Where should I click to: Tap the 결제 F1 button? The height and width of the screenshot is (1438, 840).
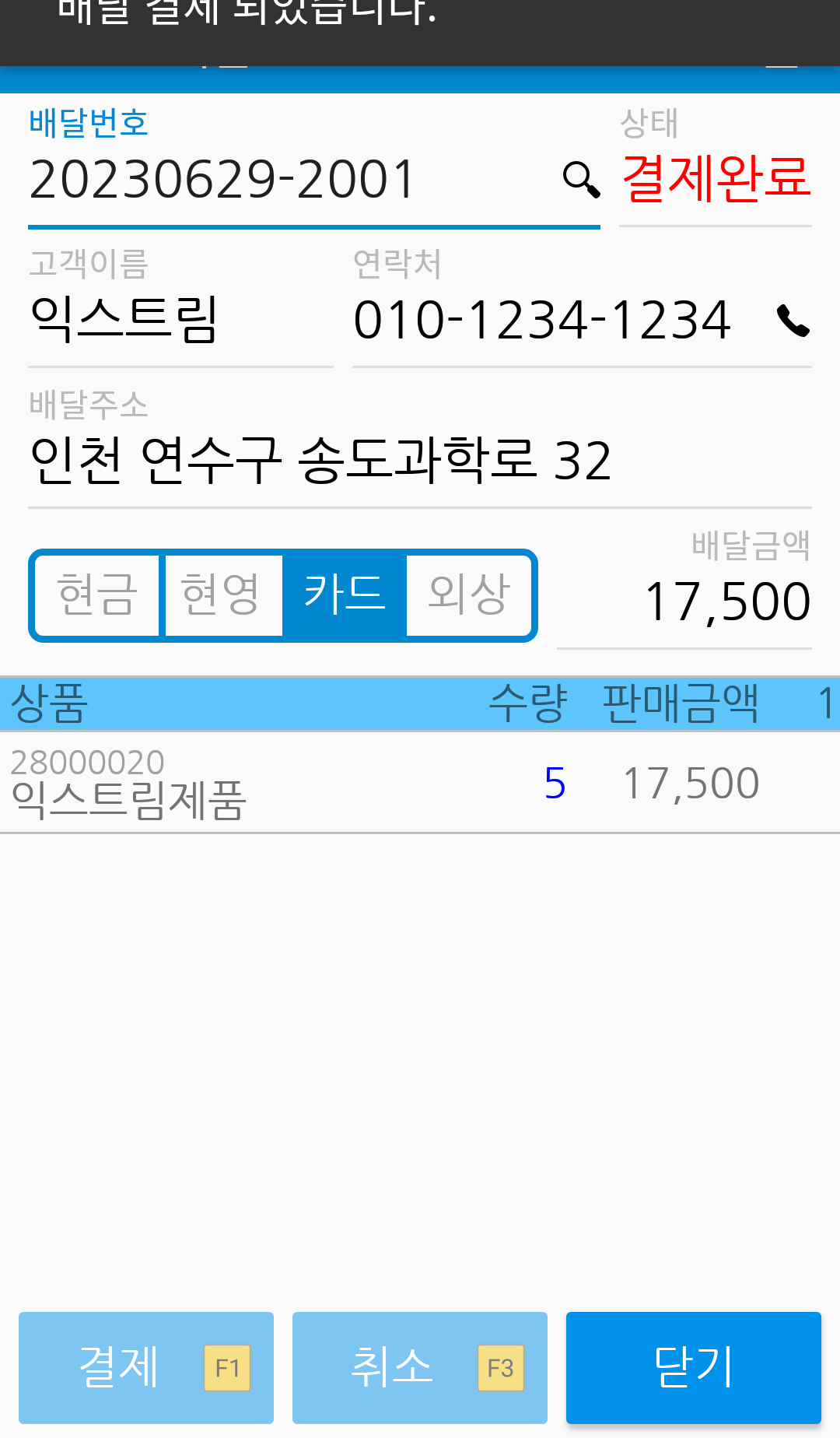[146, 1367]
